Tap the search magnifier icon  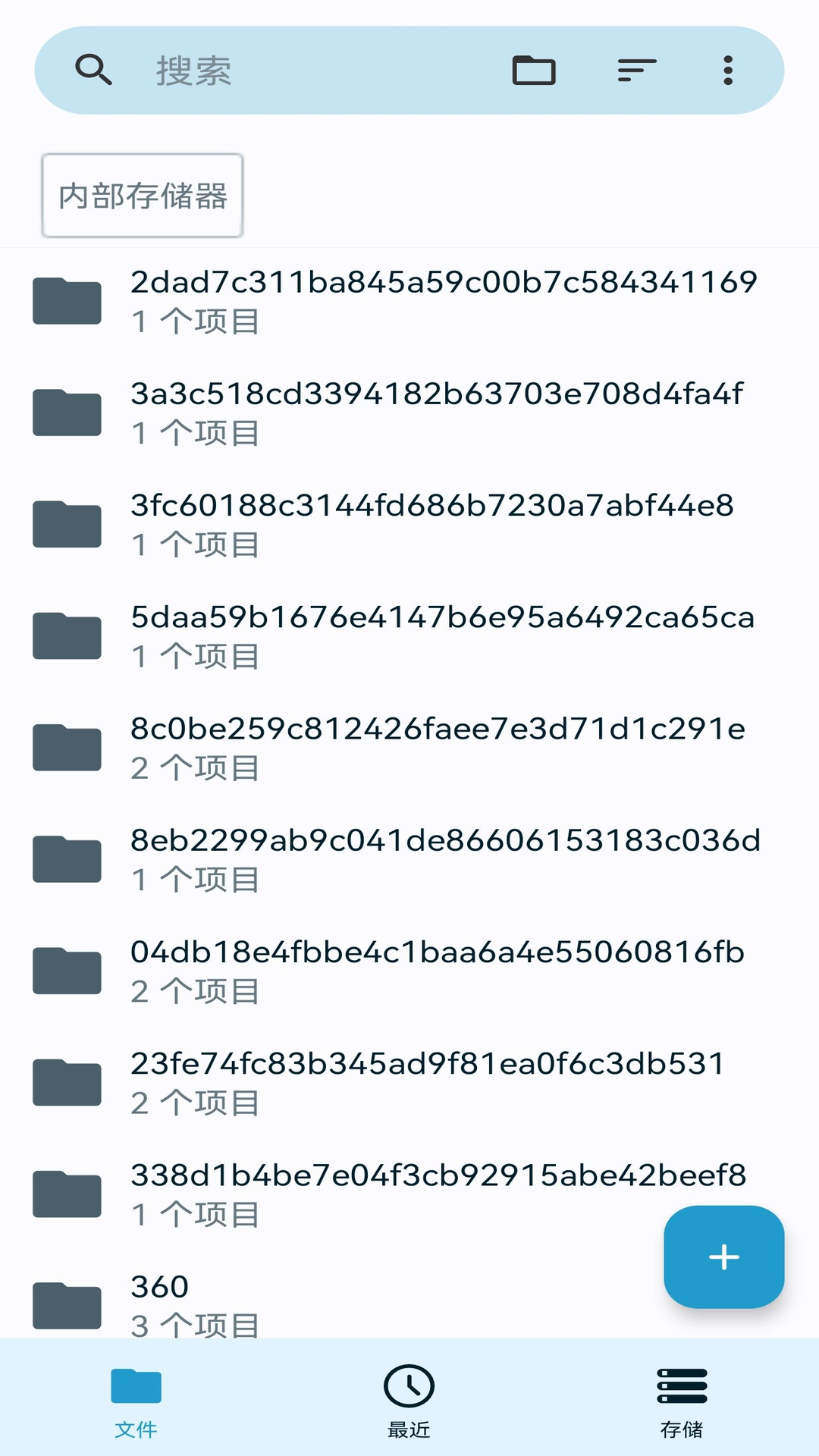click(x=93, y=70)
